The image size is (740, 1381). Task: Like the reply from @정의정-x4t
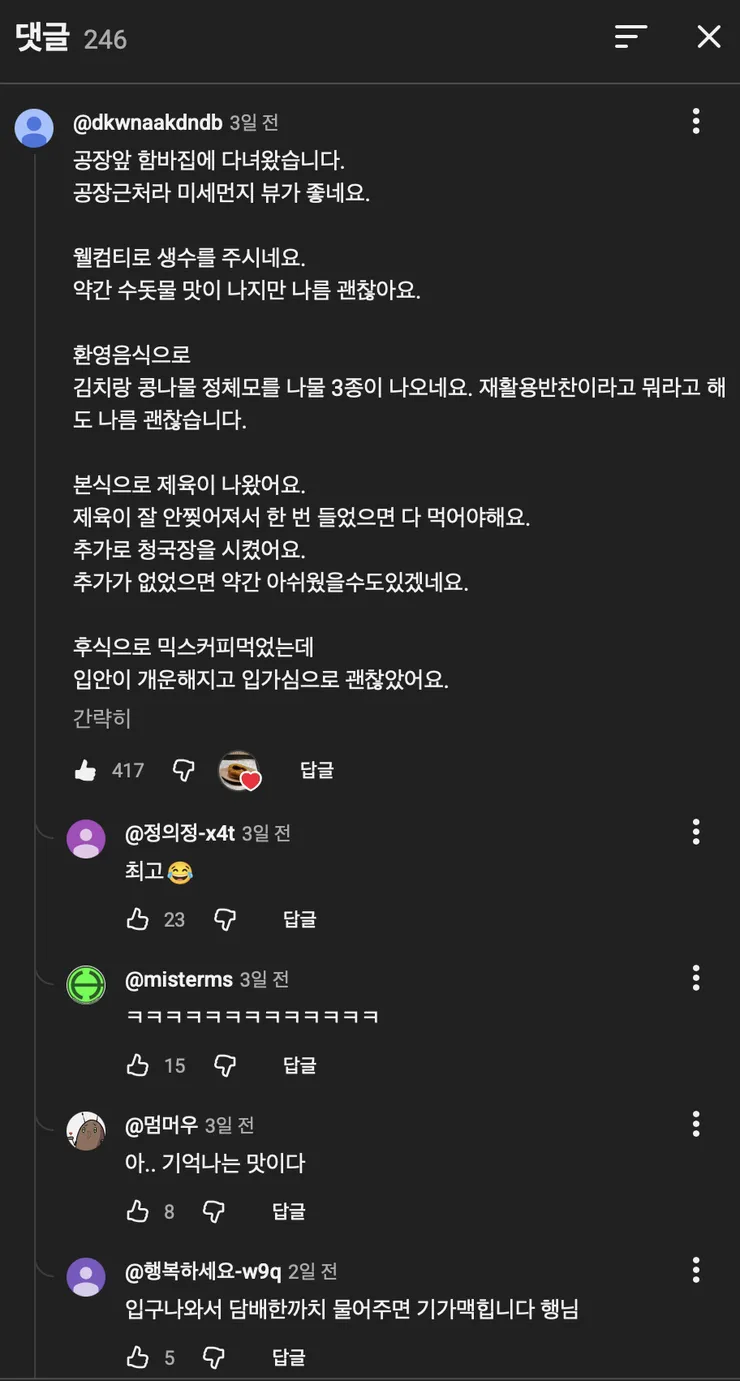pos(138,919)
